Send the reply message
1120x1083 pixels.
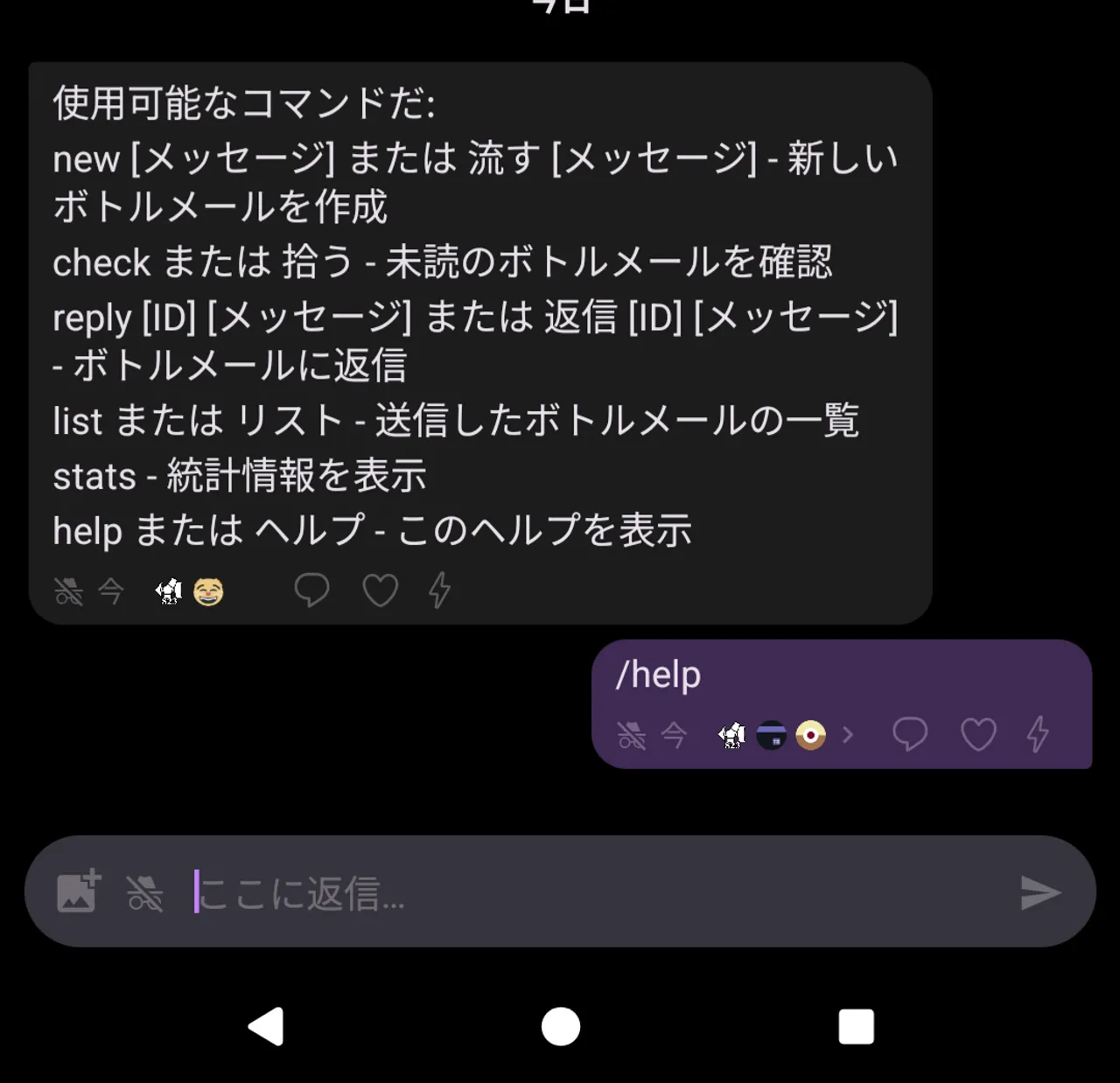coord(1040,892)
